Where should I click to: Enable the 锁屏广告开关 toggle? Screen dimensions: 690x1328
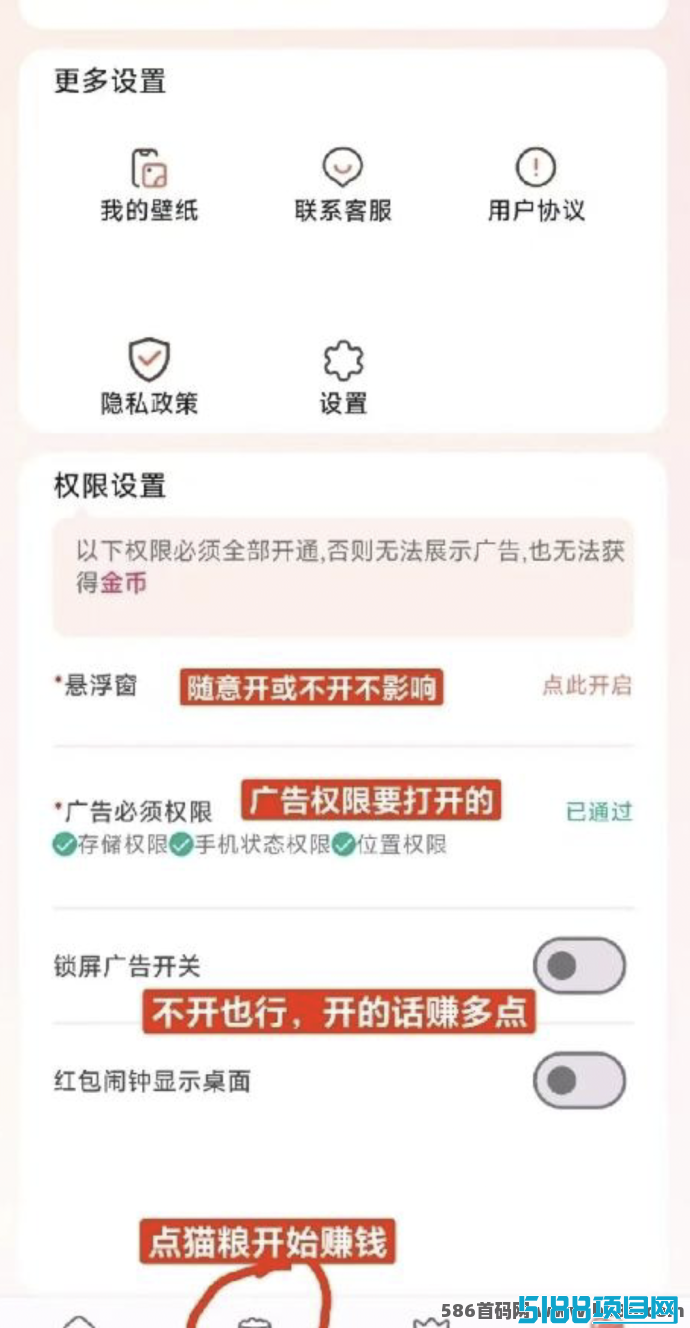click(x=579, y=966)
